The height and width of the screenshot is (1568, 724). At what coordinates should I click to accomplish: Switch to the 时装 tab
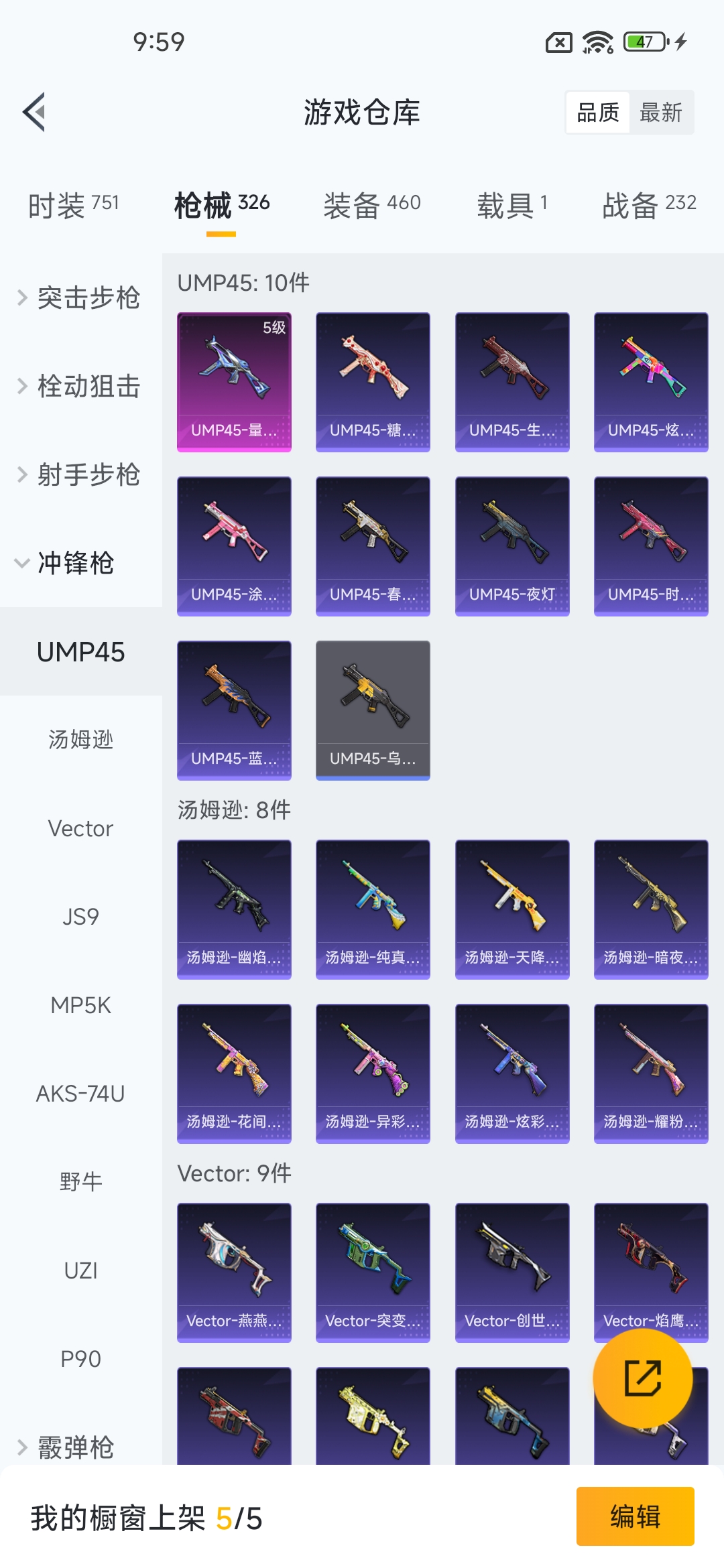pos(73,205)
